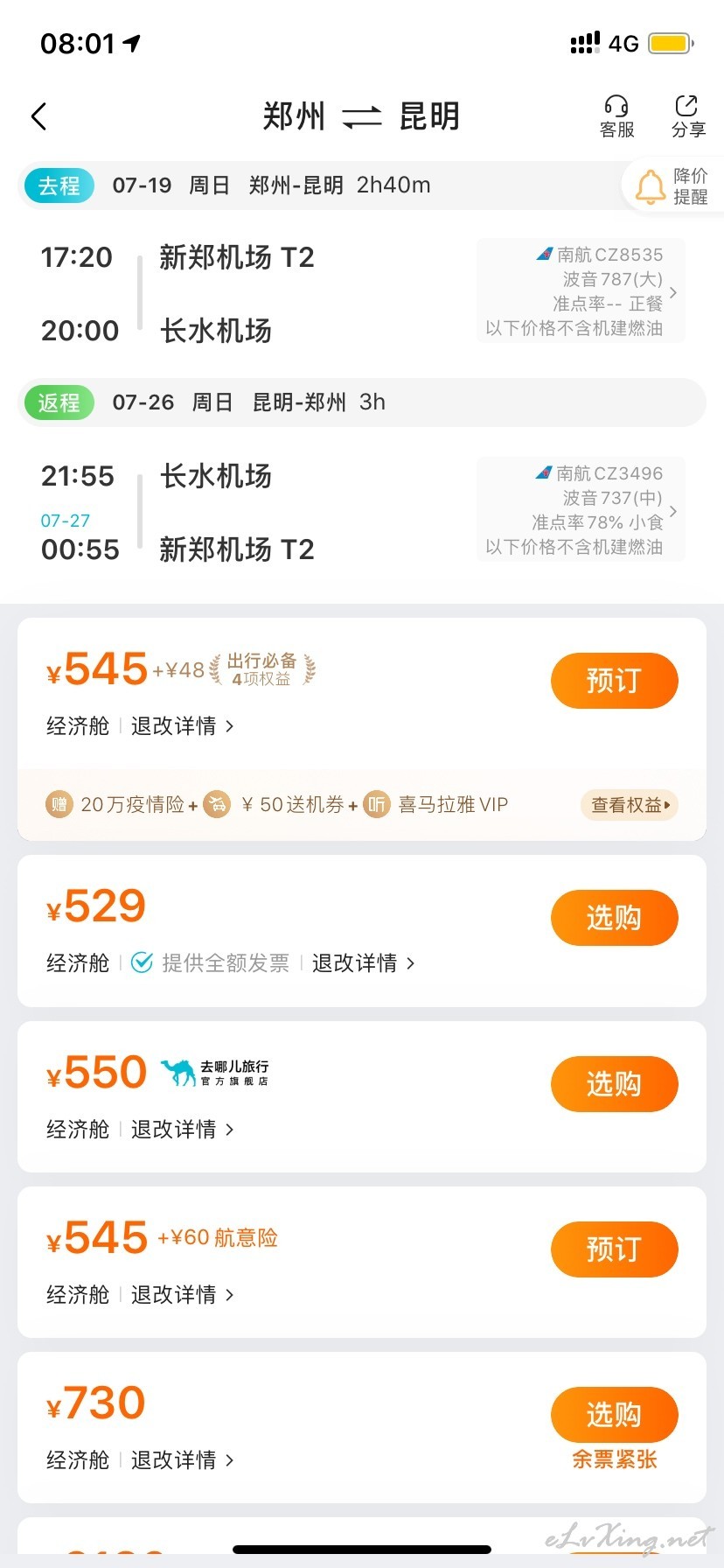Tap 选购 for the ¥730 fare

(x=614, y=1415)
